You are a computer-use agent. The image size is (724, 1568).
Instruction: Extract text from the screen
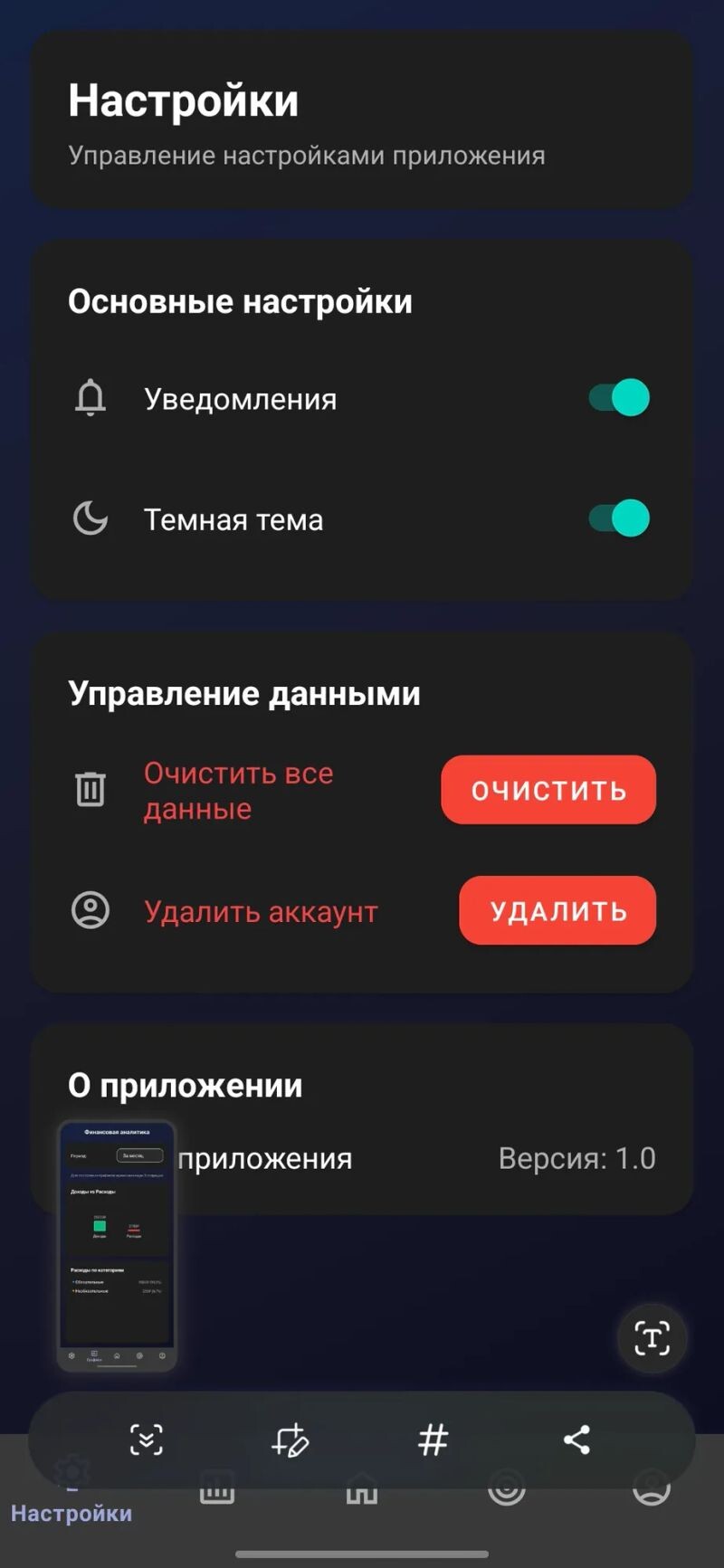652,1338
